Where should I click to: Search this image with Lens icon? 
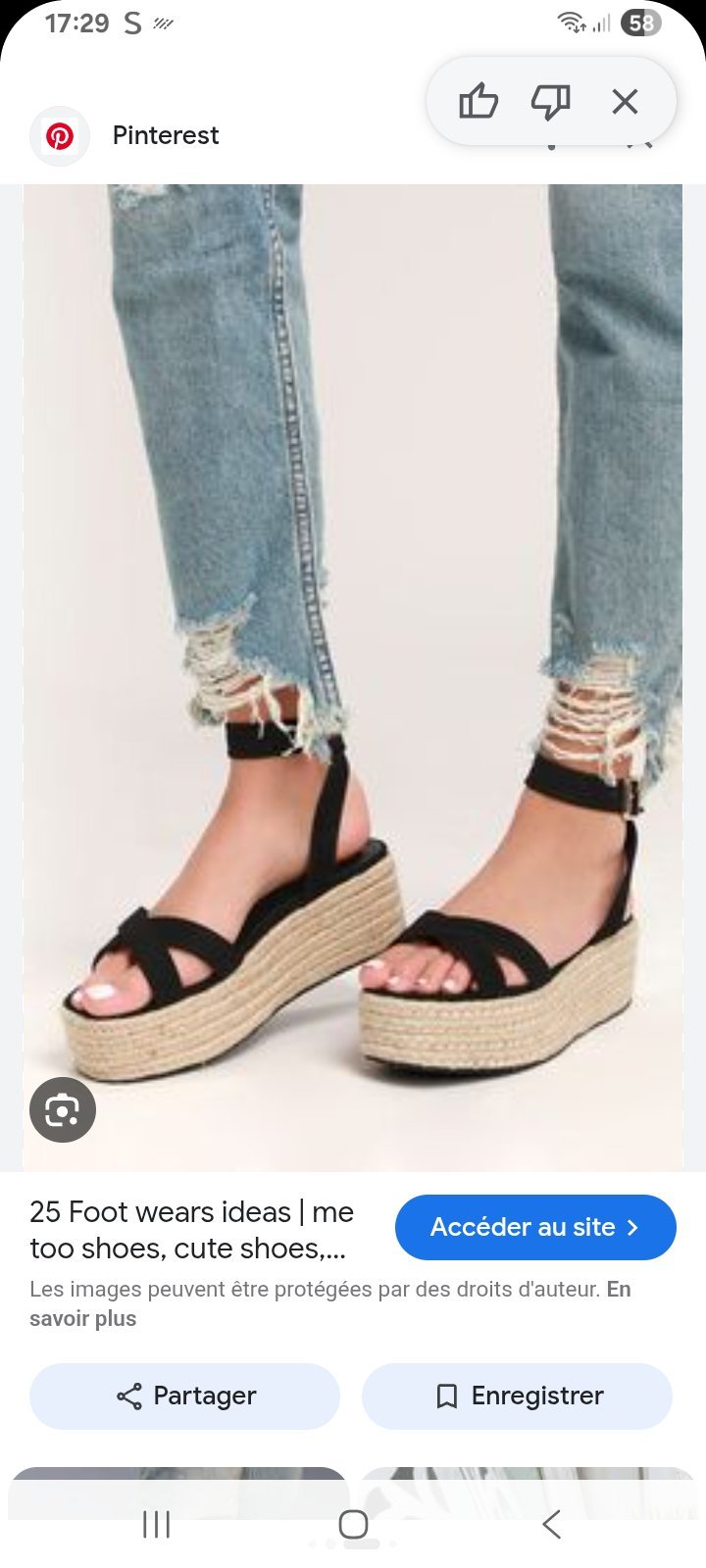(63, 1110)
